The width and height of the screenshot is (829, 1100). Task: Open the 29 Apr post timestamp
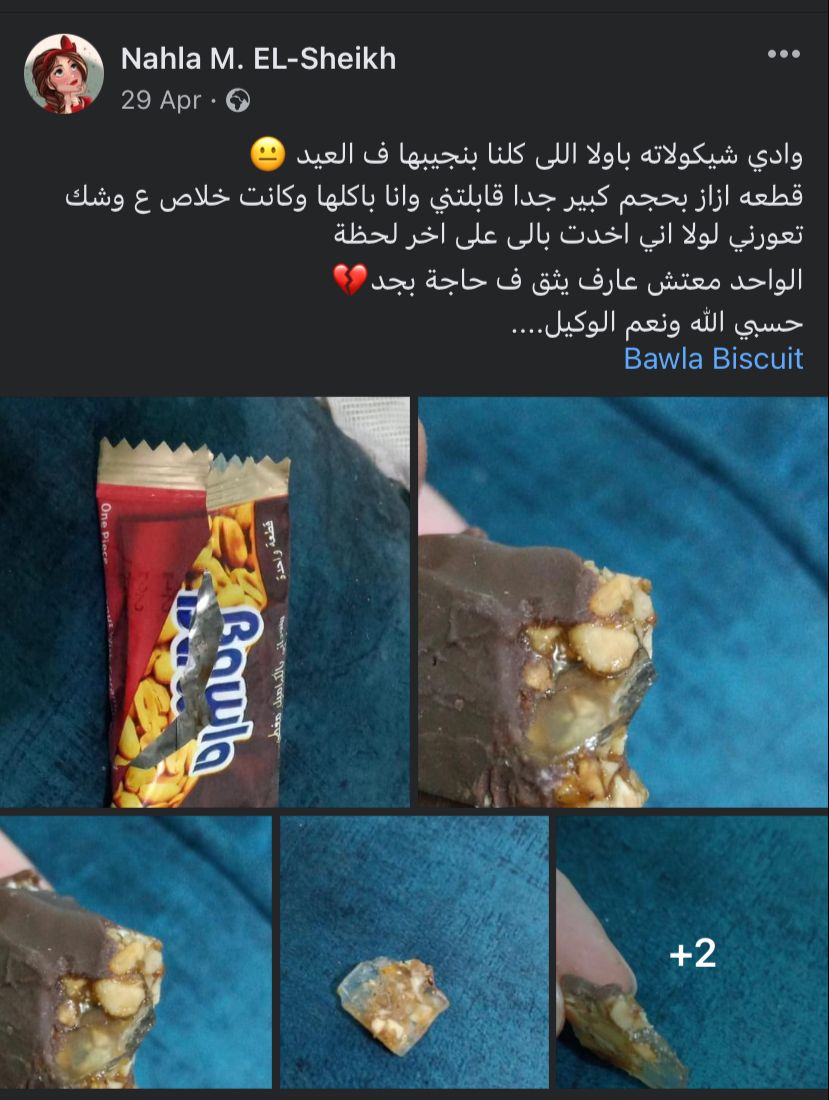(160, 100)
